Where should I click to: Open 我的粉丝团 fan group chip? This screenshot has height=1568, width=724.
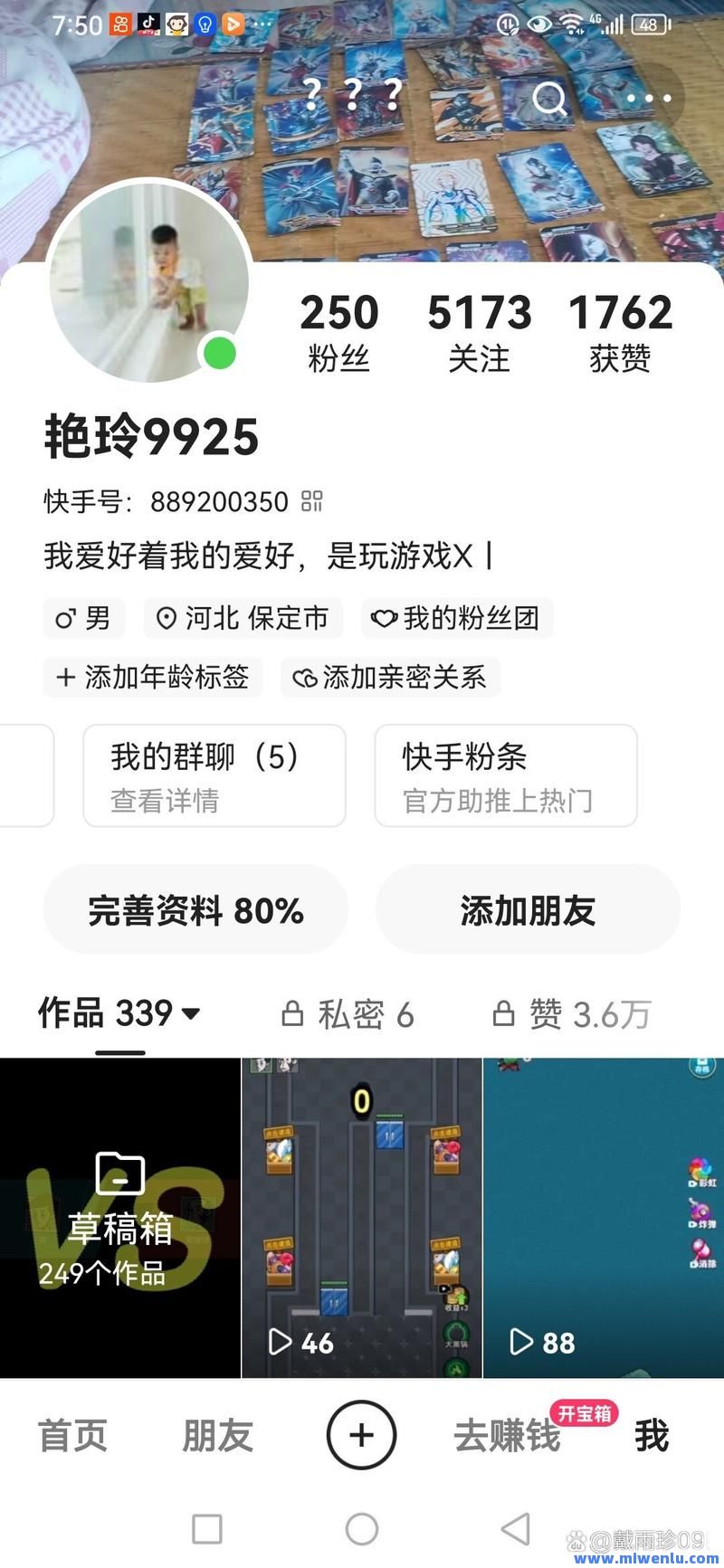pos(456,619)
